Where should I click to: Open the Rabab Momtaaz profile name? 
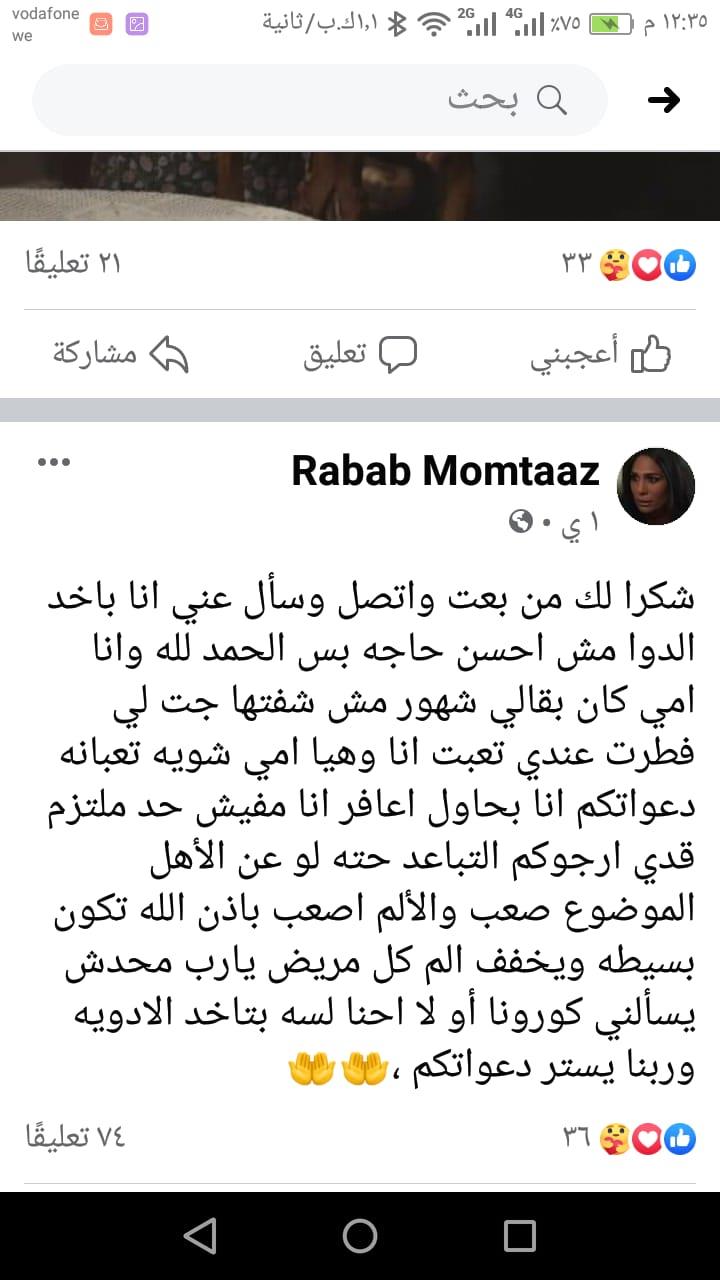click(x=445, y=471)
